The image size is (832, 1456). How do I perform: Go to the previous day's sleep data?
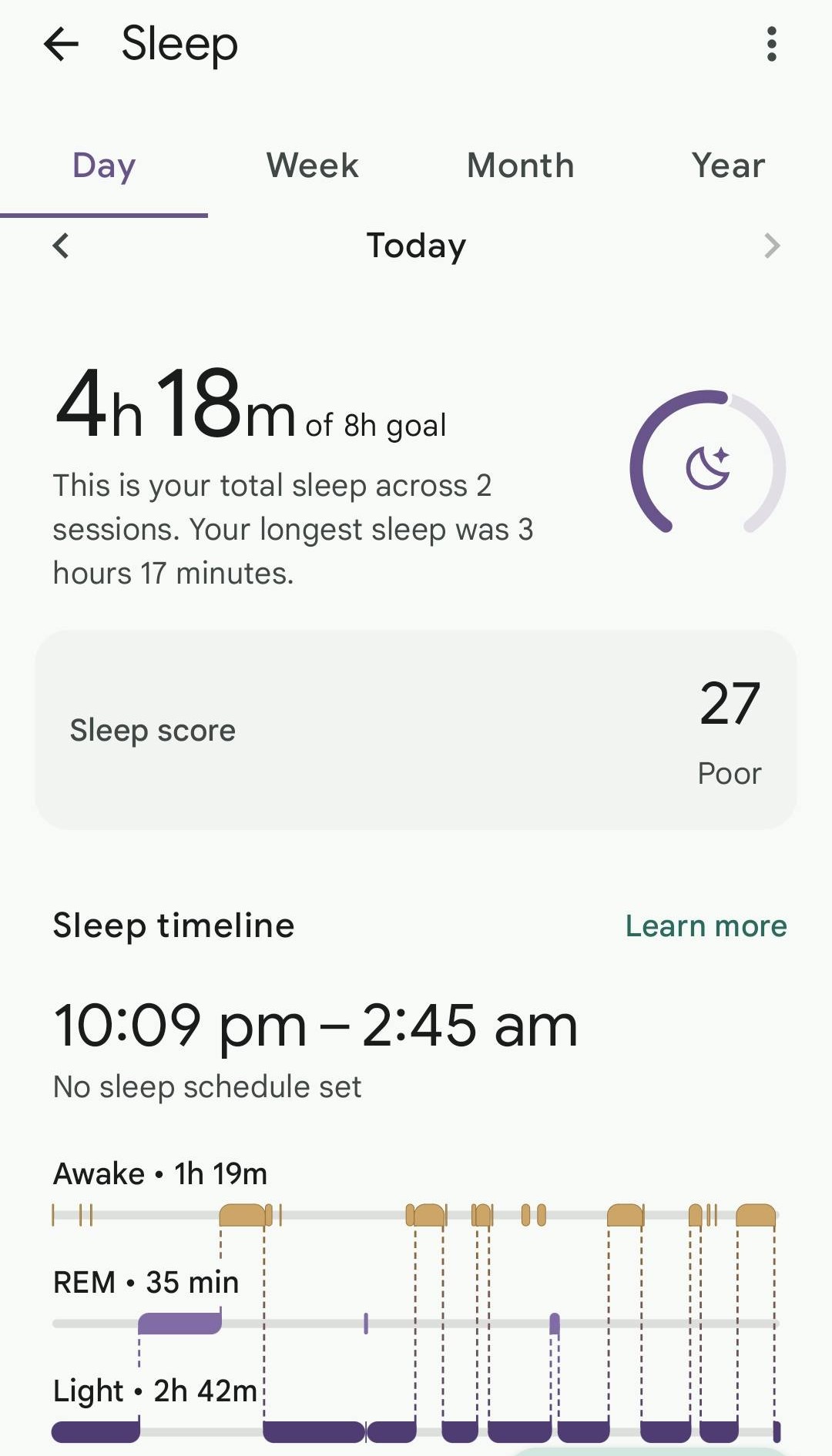point(61,246)
